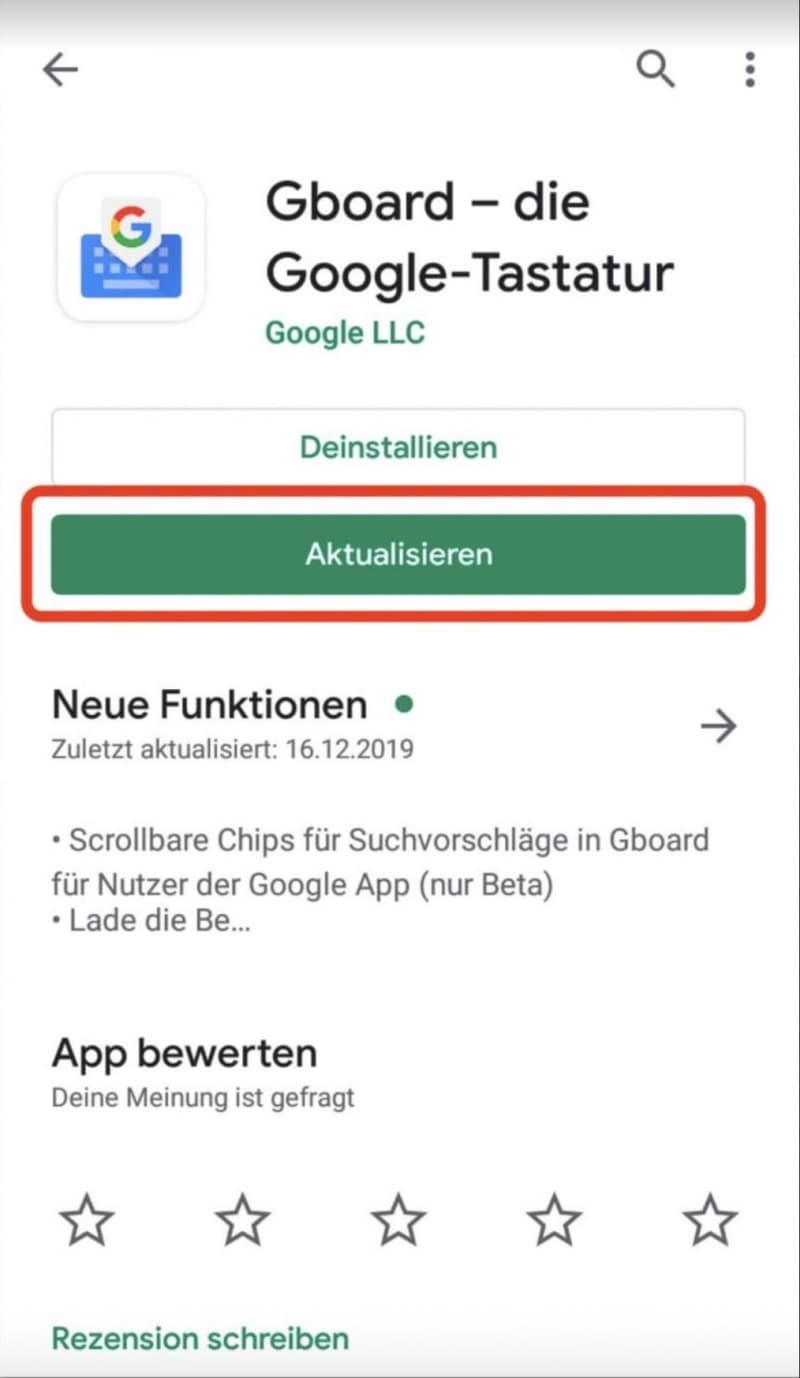Image resolution: width=800 pixels, height=1378 pixels.
Task: Rate the app with five stars
Action: coord(710,1220)
